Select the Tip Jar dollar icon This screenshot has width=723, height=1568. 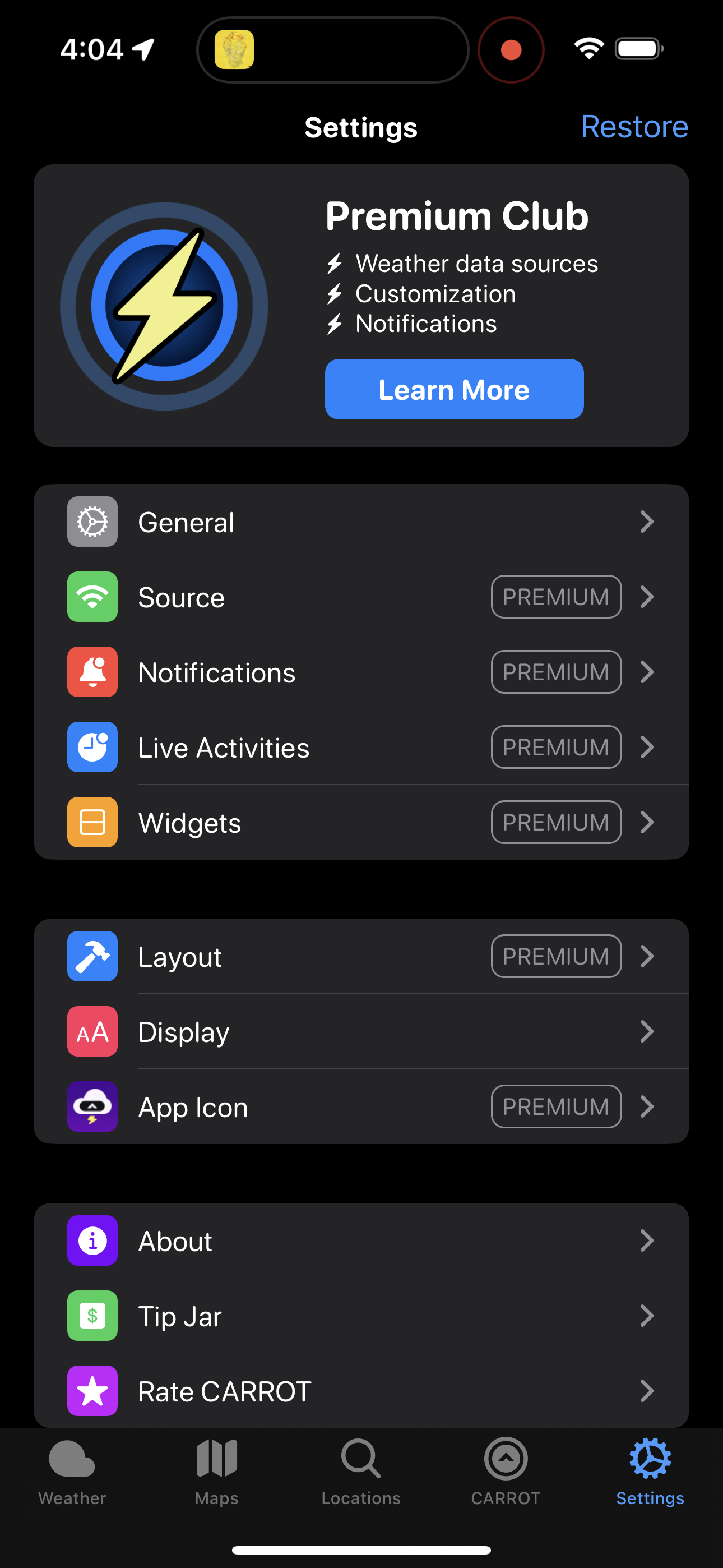[92, 1316]
